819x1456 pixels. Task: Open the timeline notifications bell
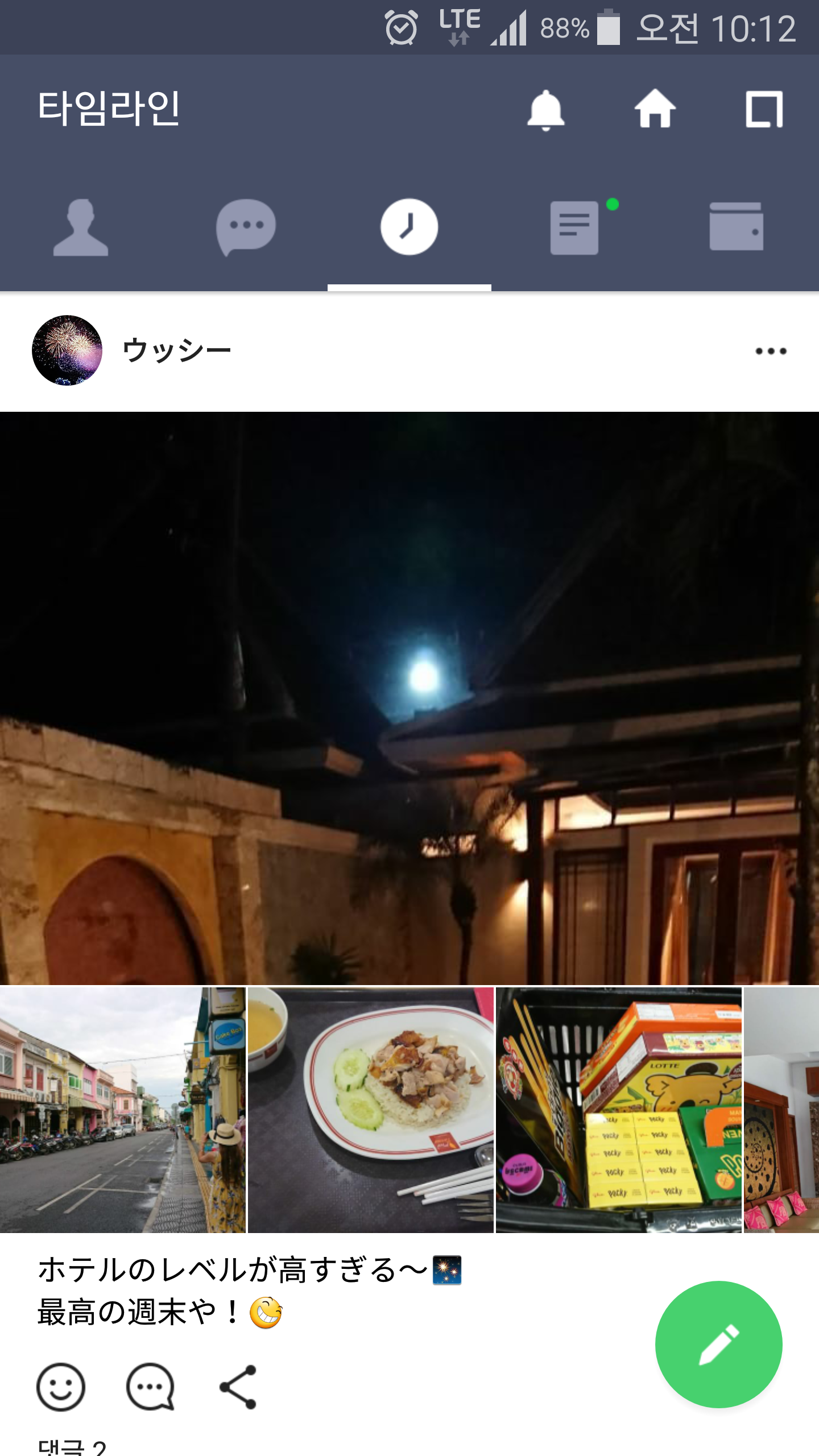pos(545,109)
